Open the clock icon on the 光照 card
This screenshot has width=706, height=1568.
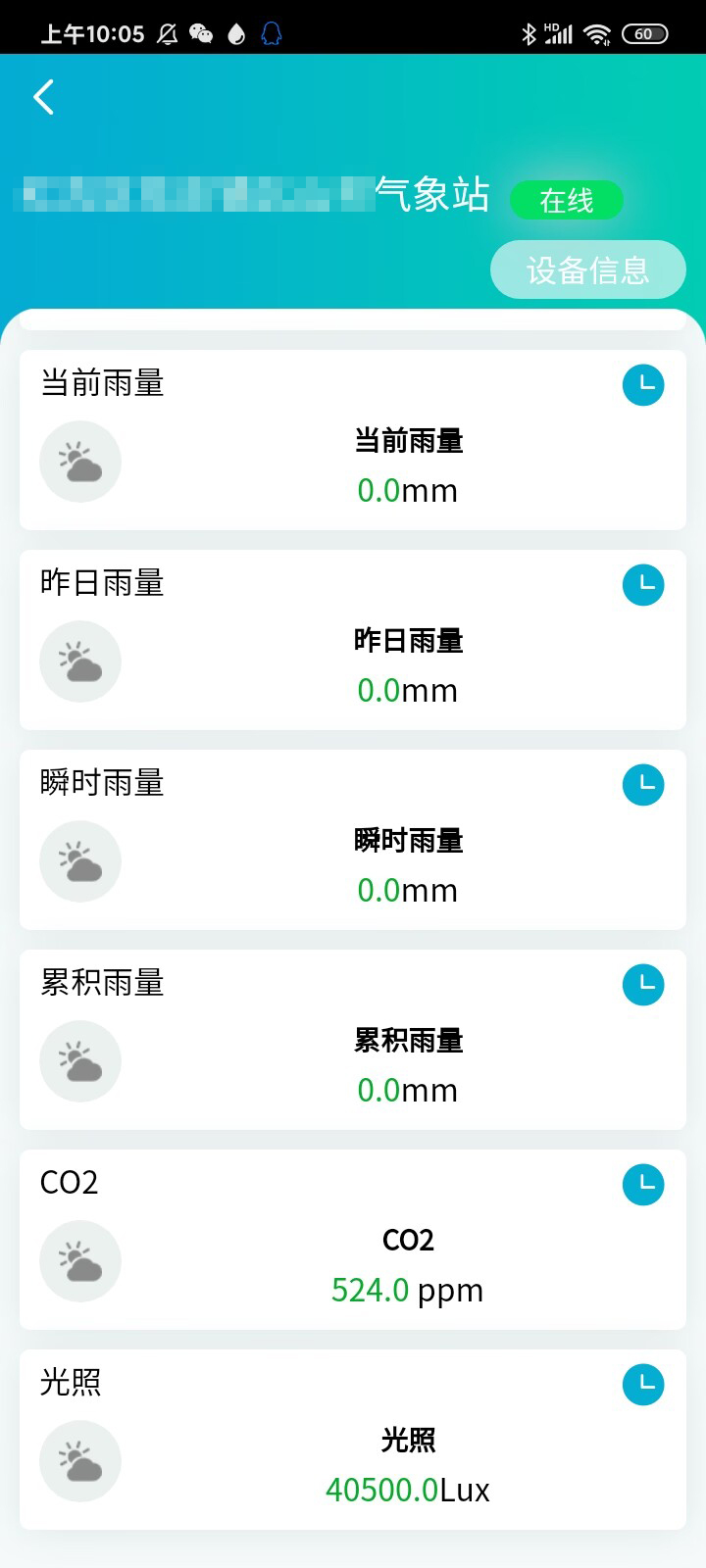click(x=643, y=1385)
